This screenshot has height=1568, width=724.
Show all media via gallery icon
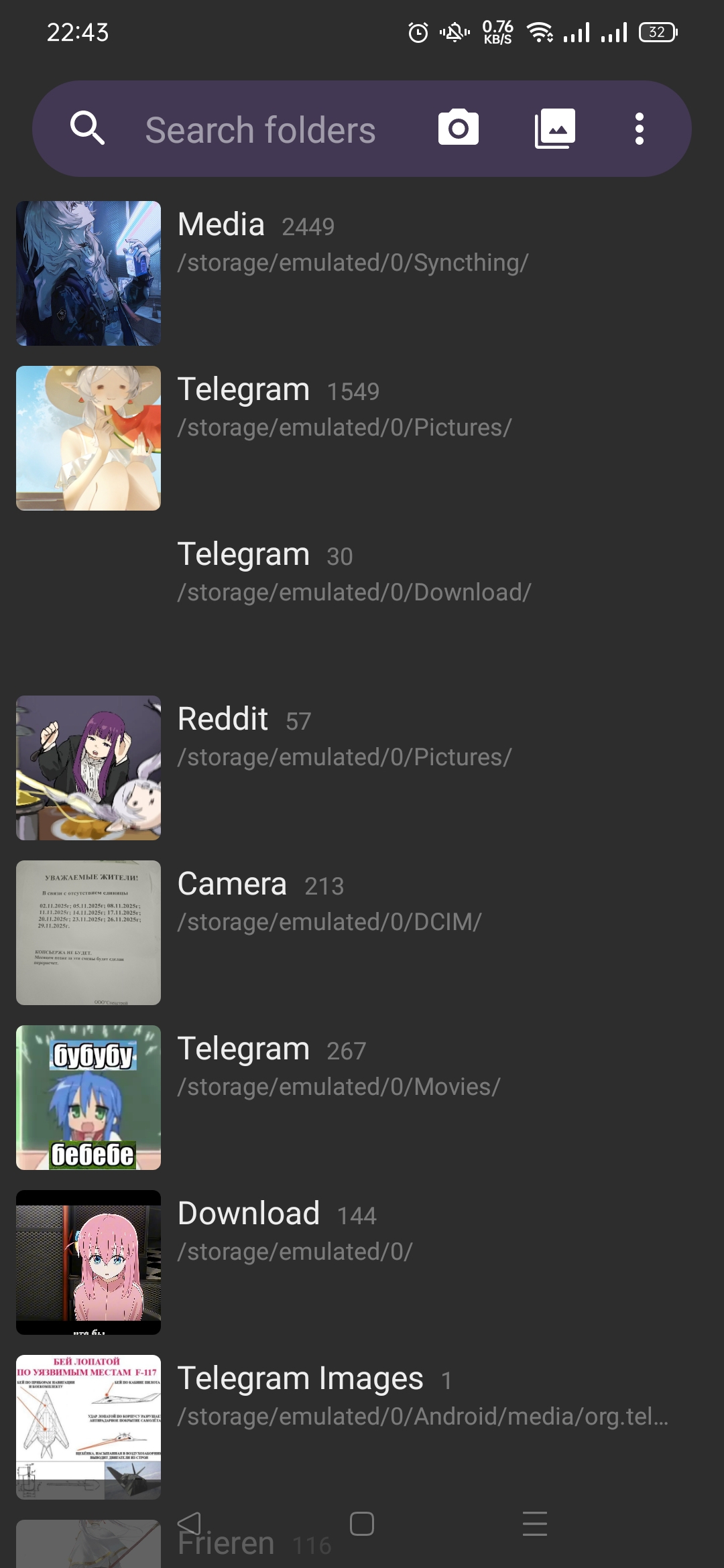click(555, 128)
